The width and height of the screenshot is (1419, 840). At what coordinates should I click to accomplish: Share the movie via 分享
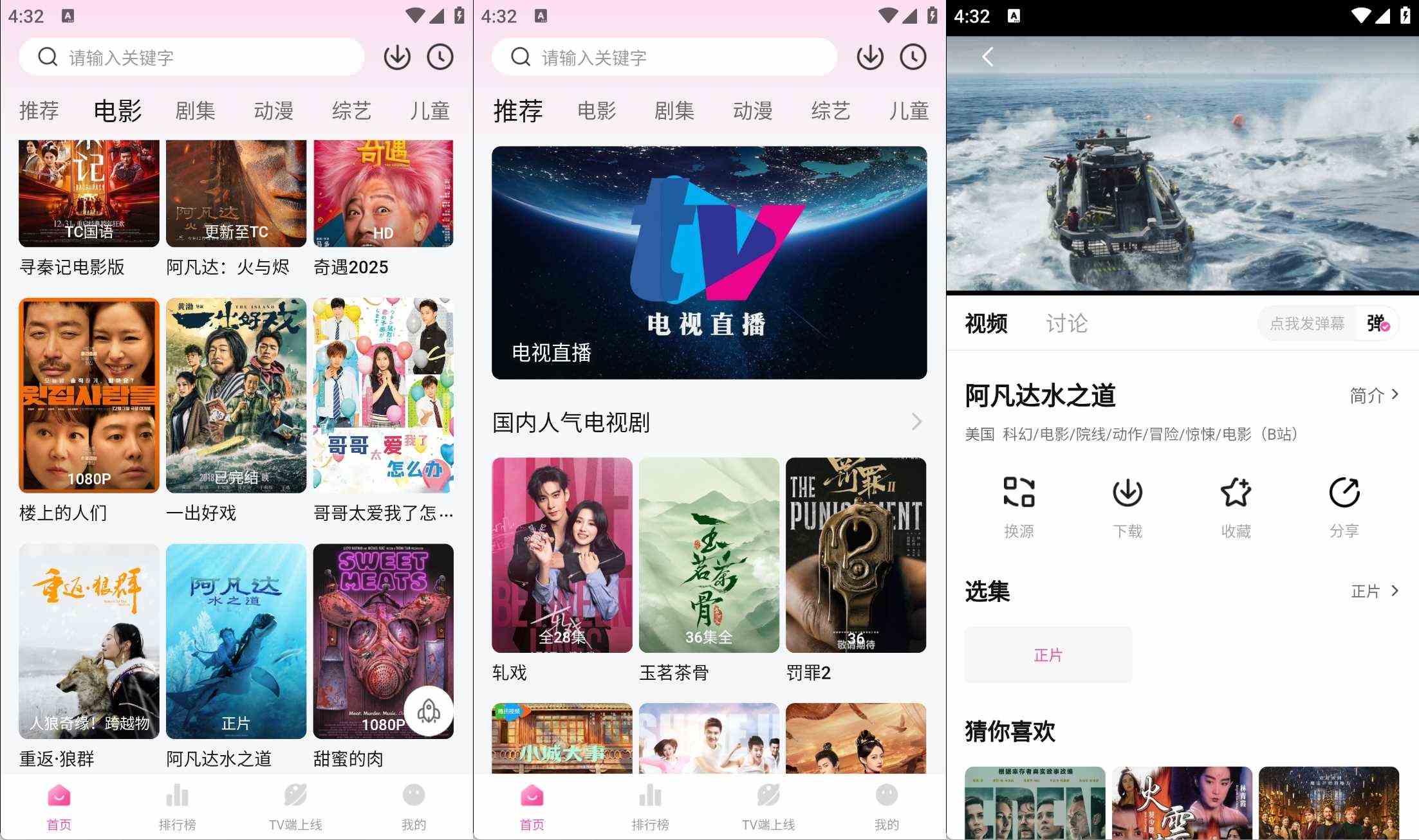1344,507
